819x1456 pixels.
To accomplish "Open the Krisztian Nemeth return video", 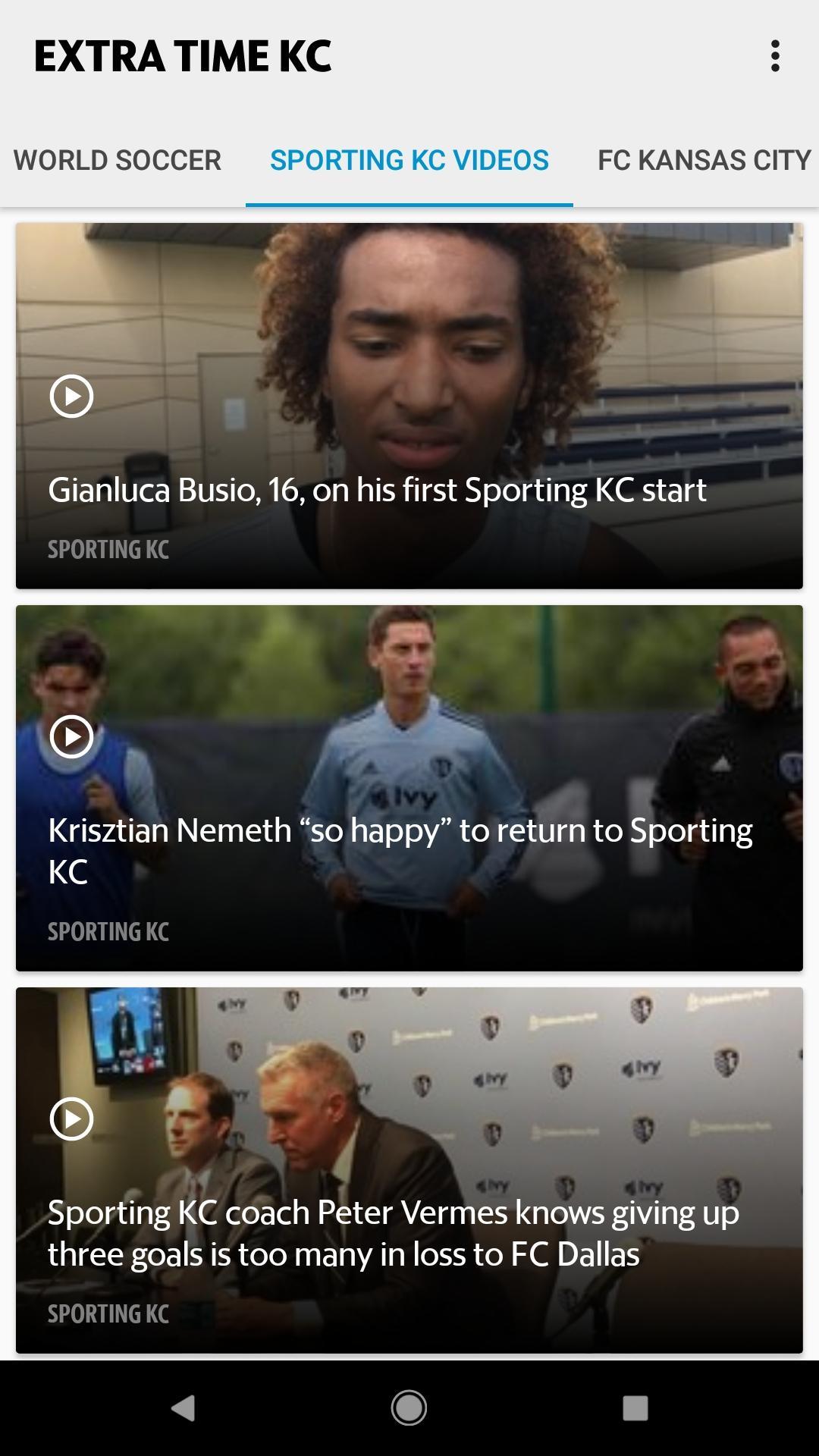I will tap(409, 788).
